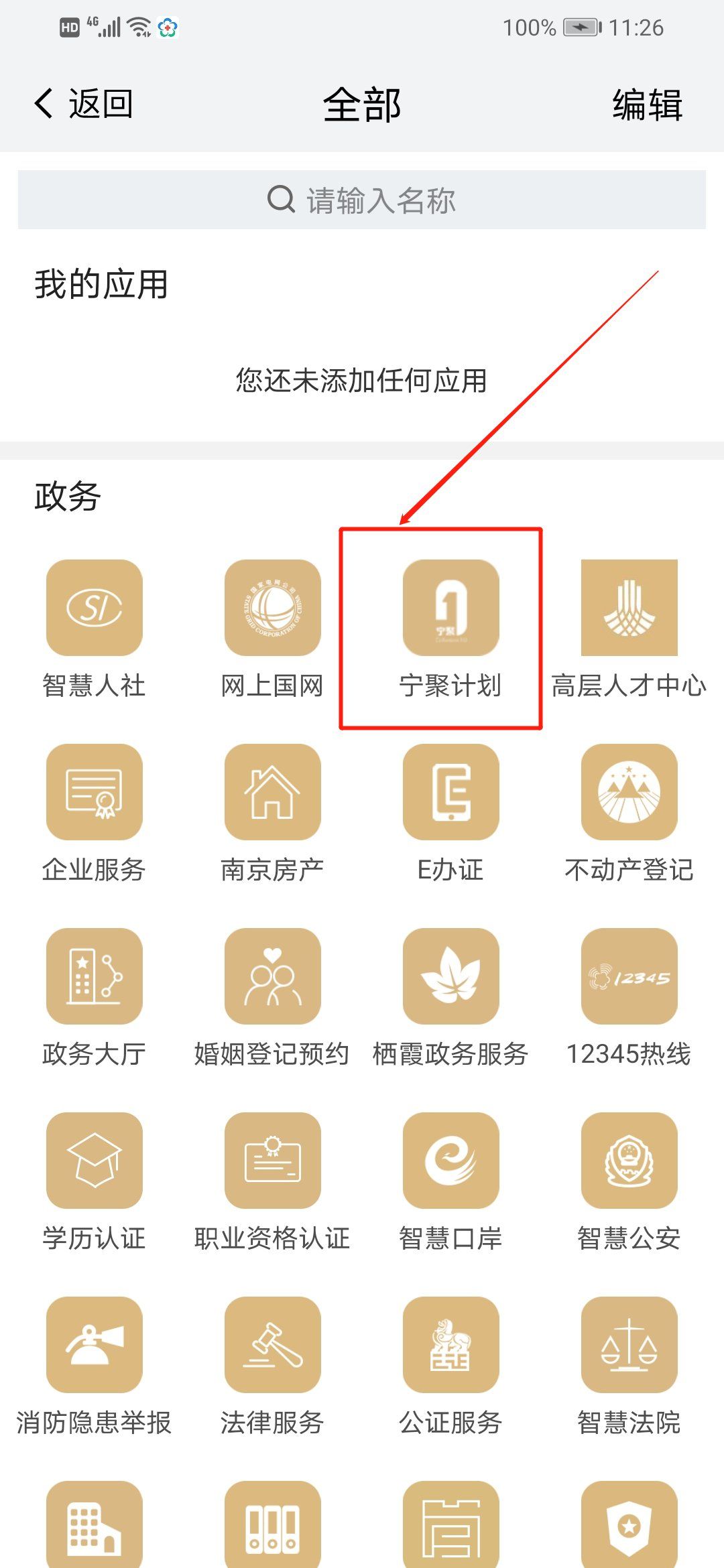
Task: Open 婚姻登记预约
Action: (x=273, y=976)
